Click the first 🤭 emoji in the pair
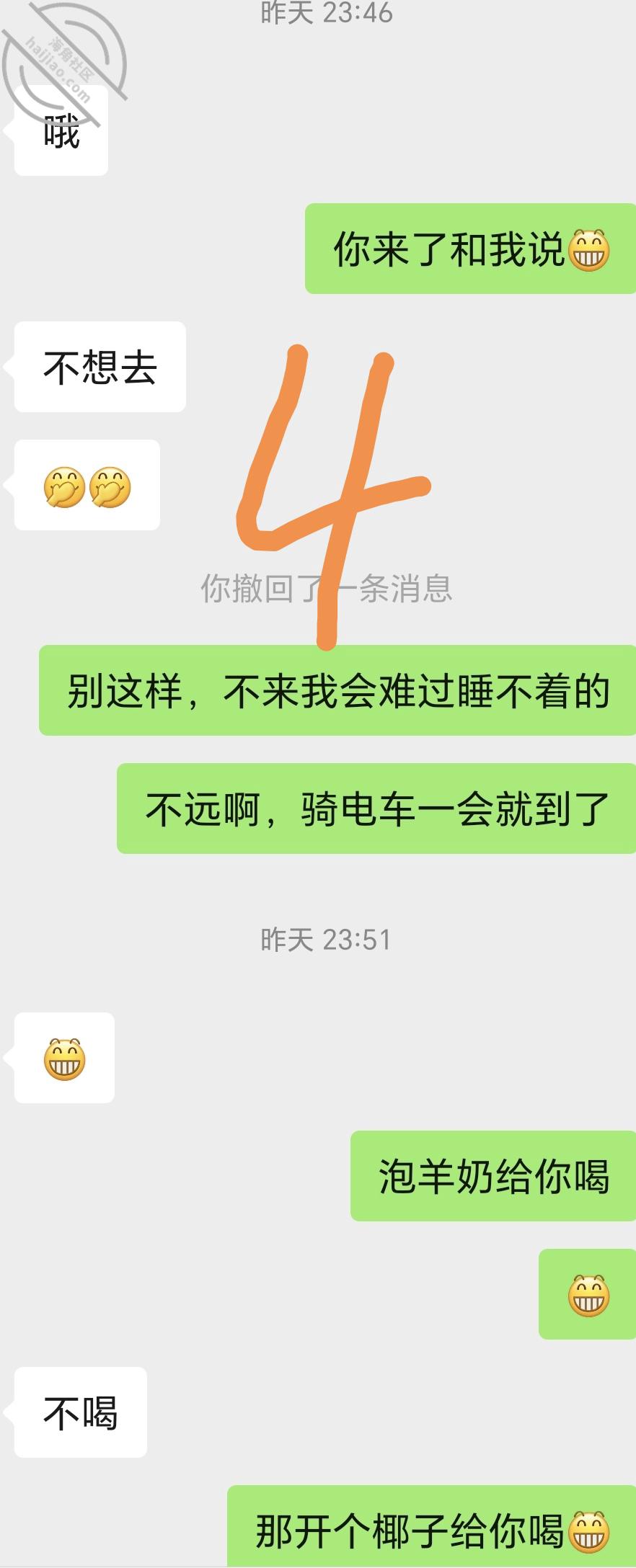The image size is (636, 1568). pos(65,486)
